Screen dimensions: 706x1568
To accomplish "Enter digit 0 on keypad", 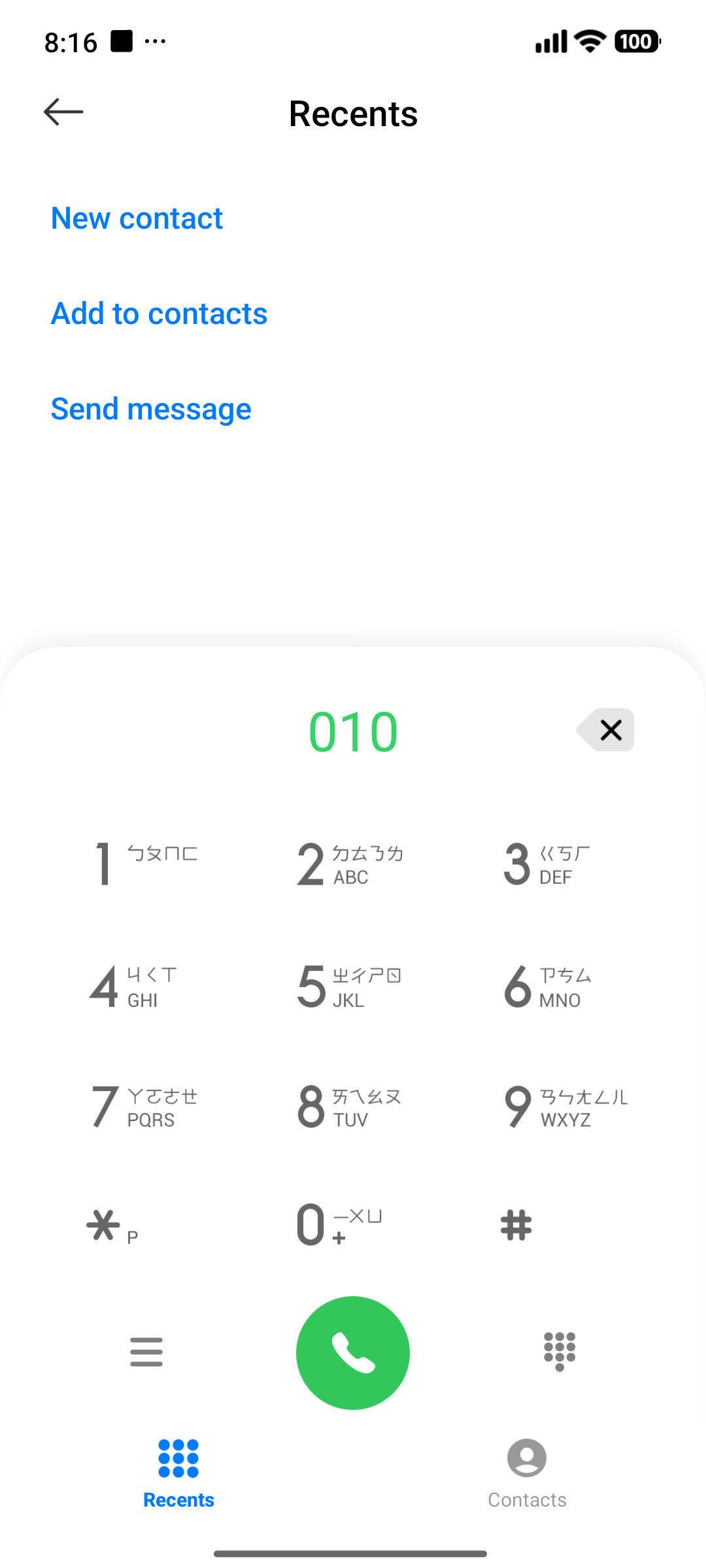I will point(339,1225).
